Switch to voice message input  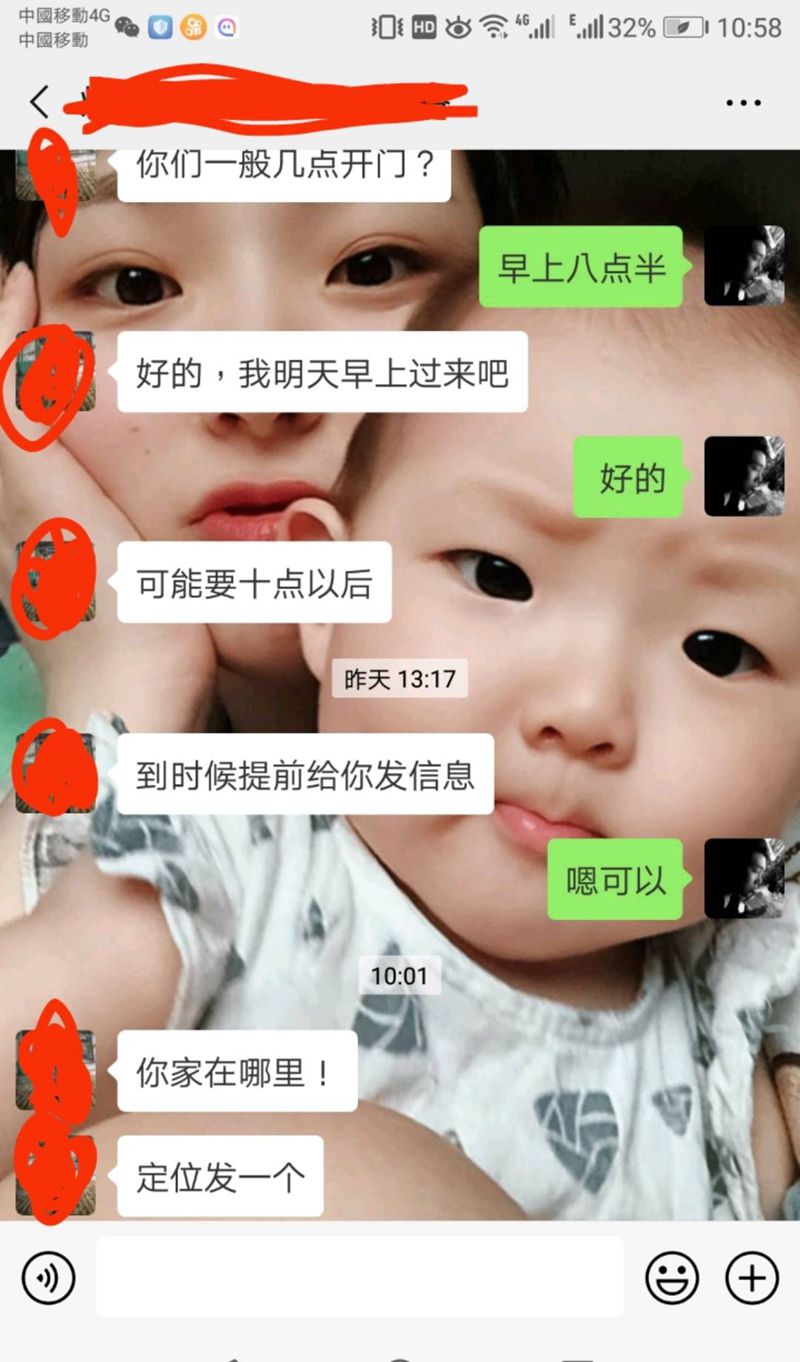pyautogui.click(x=48, y=1277)
